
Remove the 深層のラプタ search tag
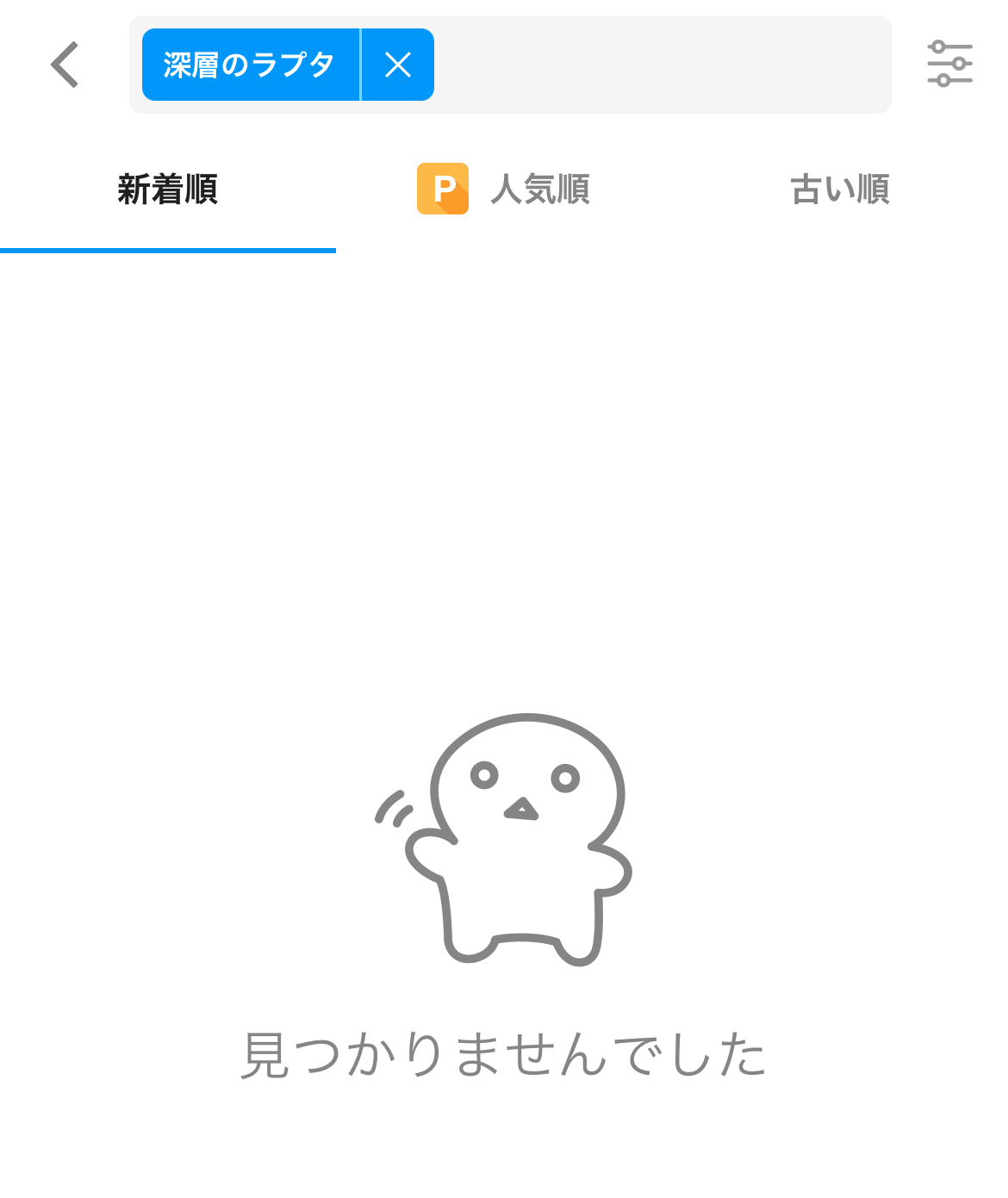tap(397, 65)
